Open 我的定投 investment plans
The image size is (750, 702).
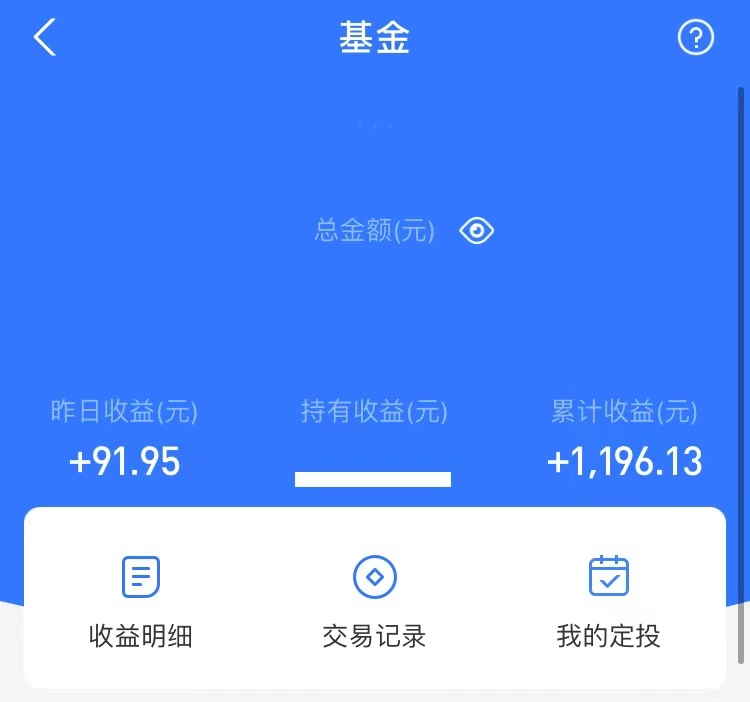point(609,599)
